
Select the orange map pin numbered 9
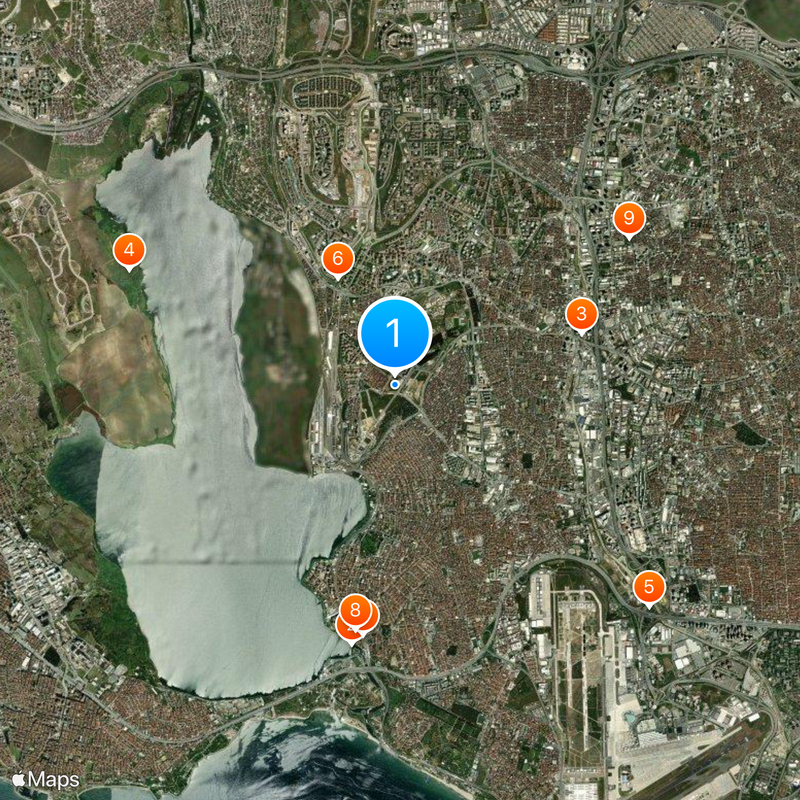pos(628,217)
